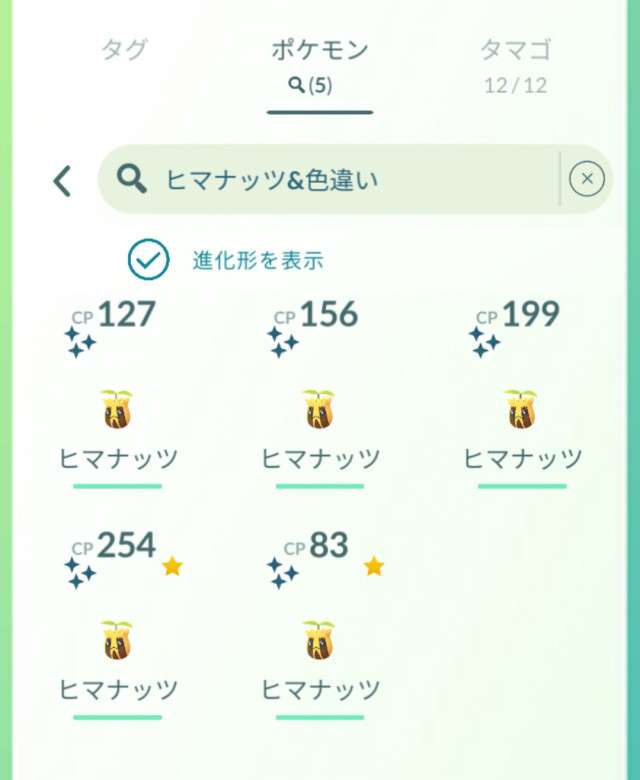The height and width of the screenshot is (780, 640).
Task: Switch to the タグ tab
Action: click(x=125, y=51)
